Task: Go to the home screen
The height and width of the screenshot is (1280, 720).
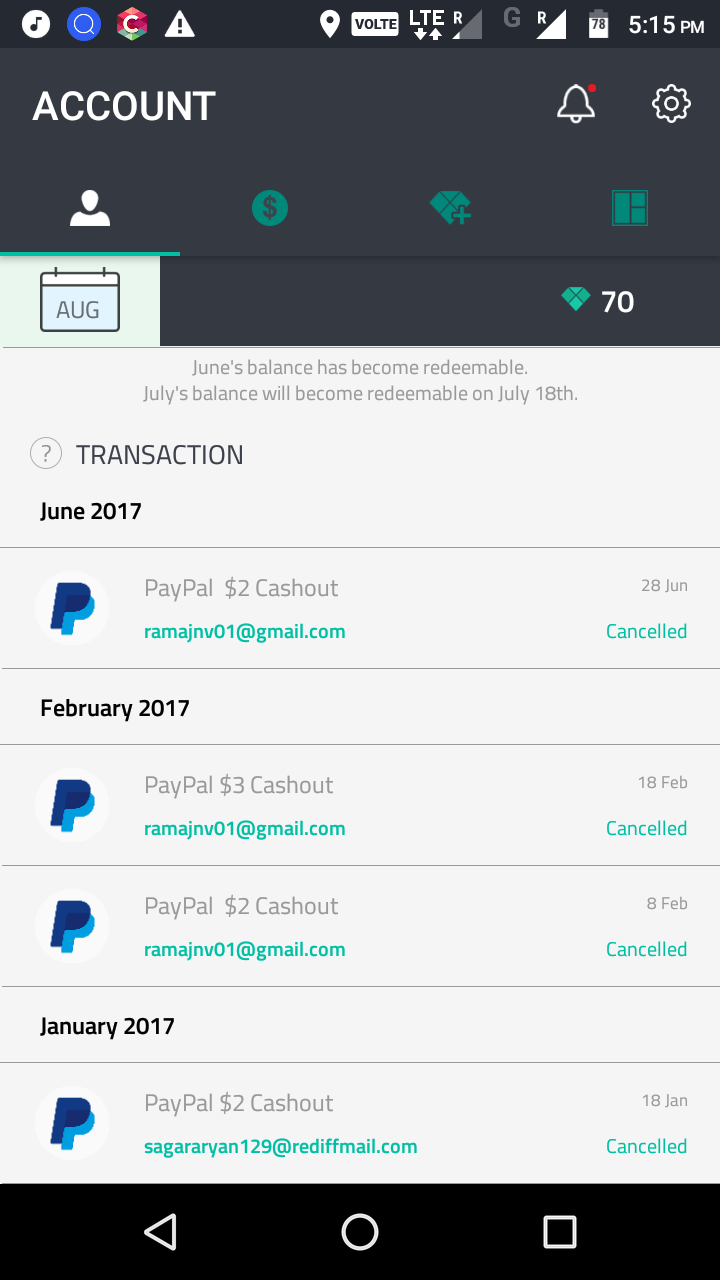Action: [x=360, y=1232]
